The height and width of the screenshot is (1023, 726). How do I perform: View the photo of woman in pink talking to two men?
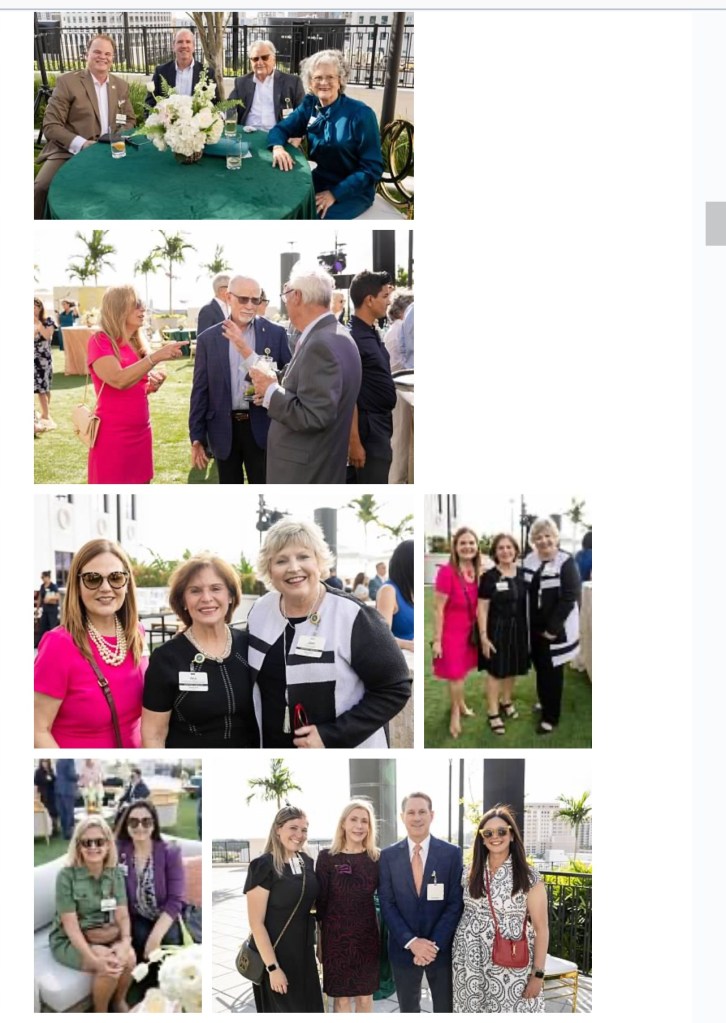coord(223,357)
